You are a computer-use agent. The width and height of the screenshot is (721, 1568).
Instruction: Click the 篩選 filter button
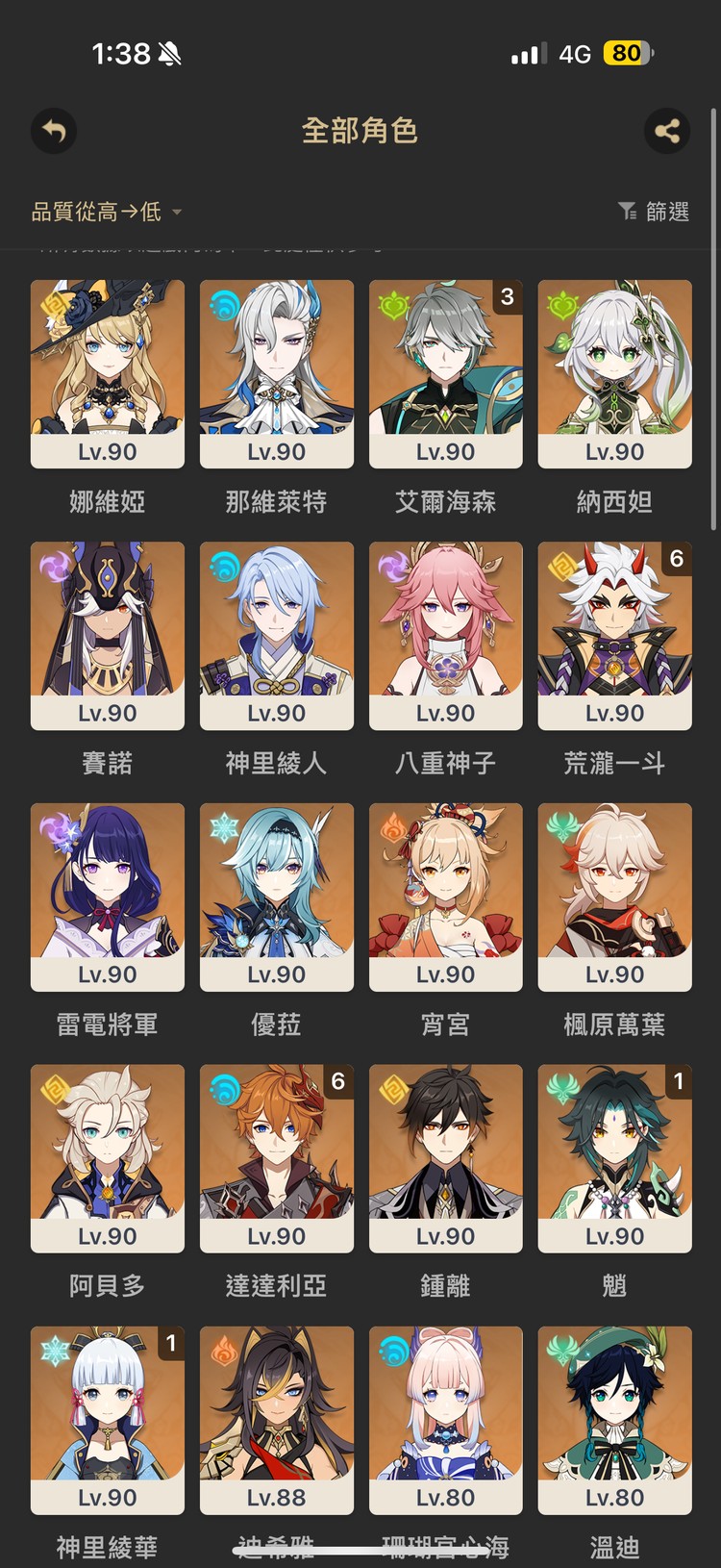point(667,211)
